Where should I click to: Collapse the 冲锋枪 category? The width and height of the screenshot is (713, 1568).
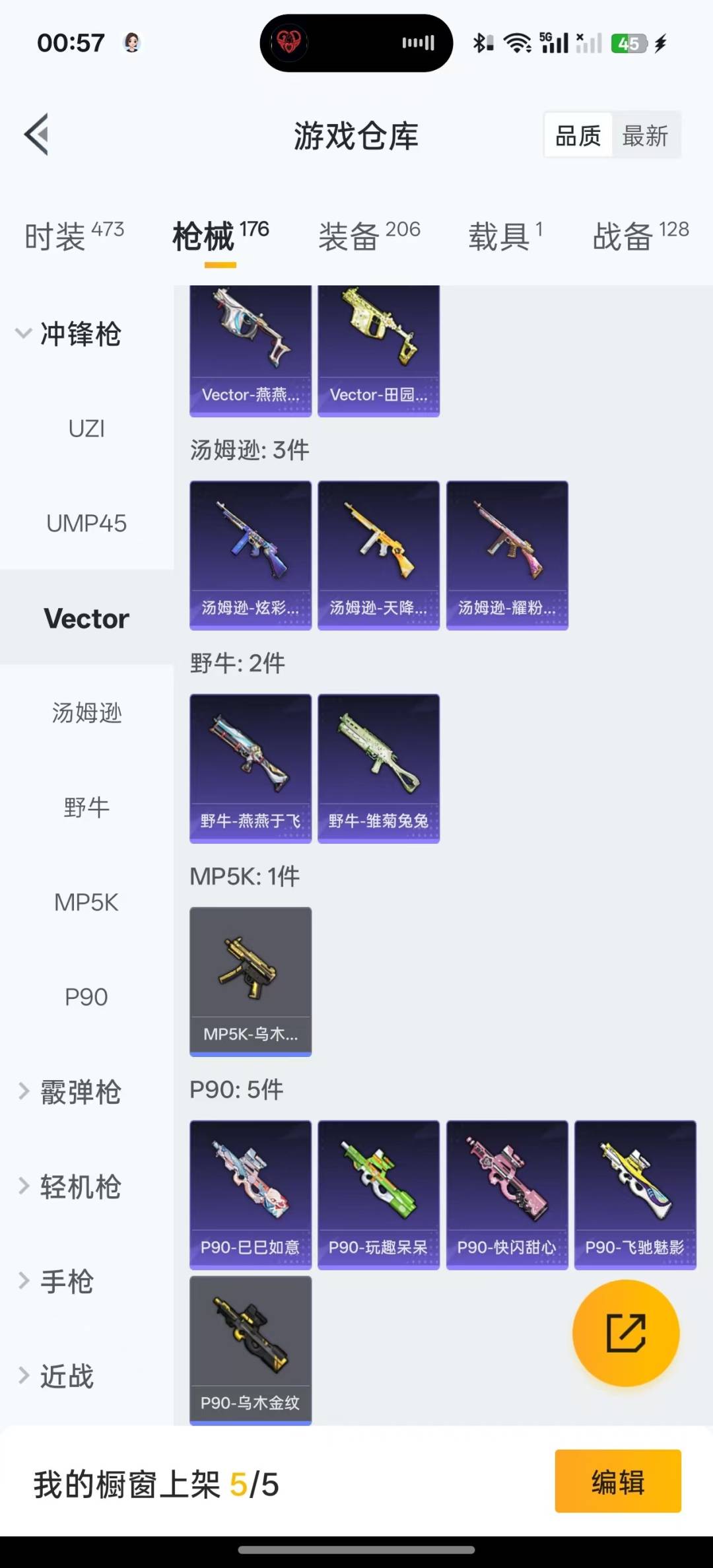[69, 333]
